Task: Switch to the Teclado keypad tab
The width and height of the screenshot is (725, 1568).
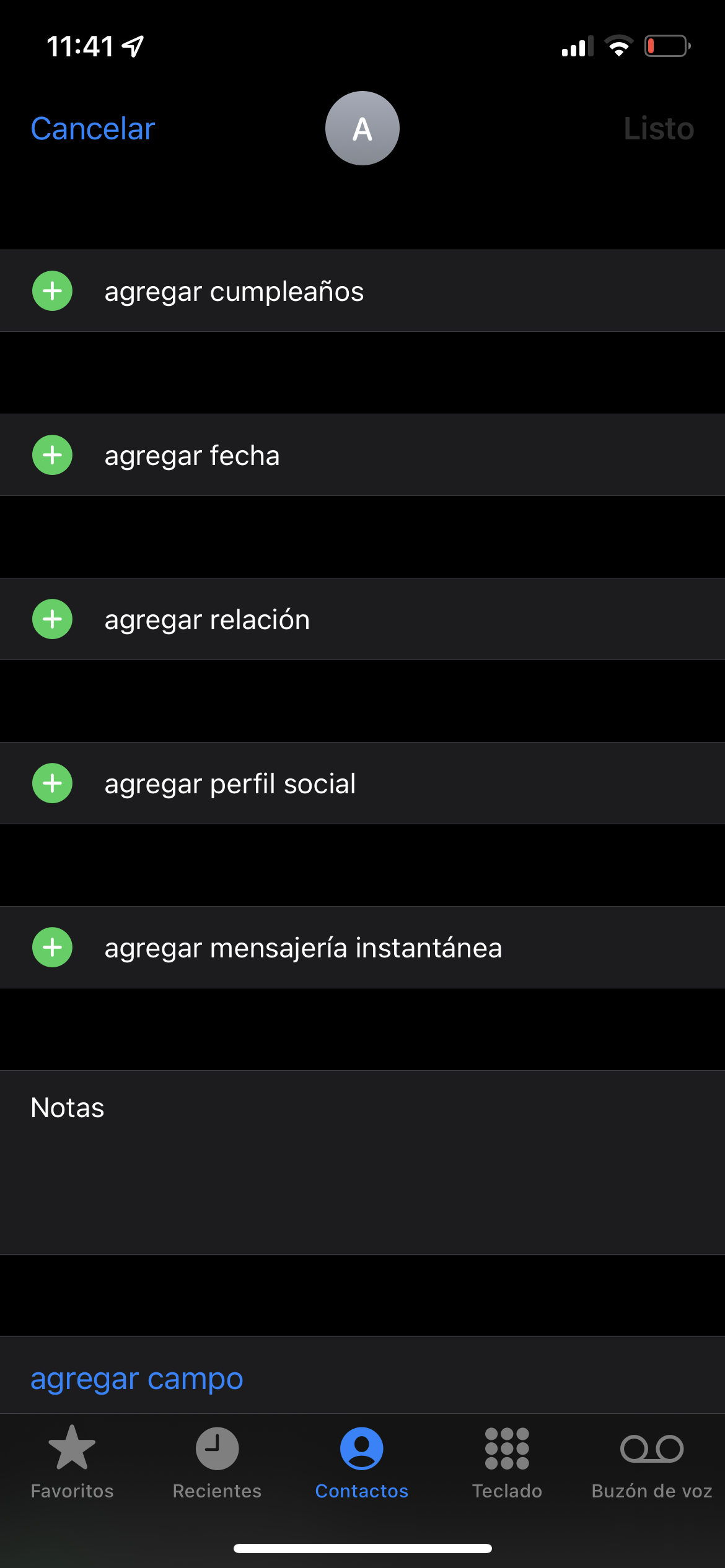Action: click(507, 1461)
